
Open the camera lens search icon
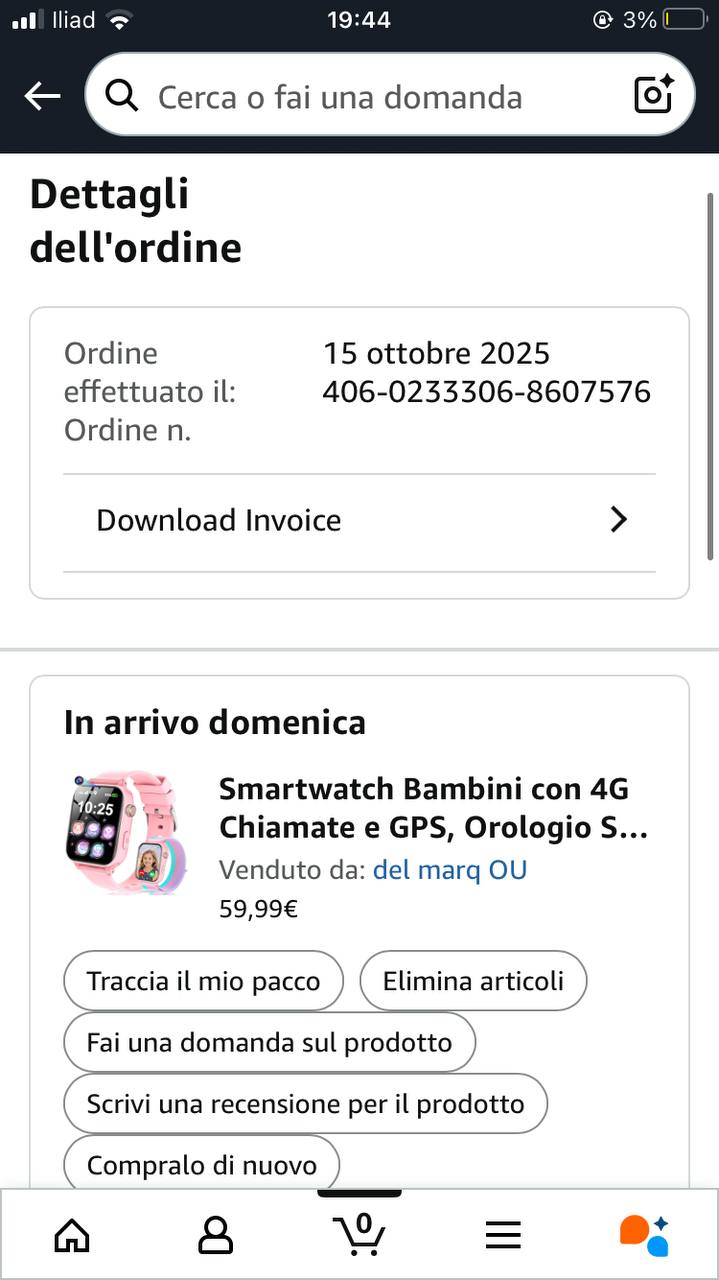tap(655, 95)
